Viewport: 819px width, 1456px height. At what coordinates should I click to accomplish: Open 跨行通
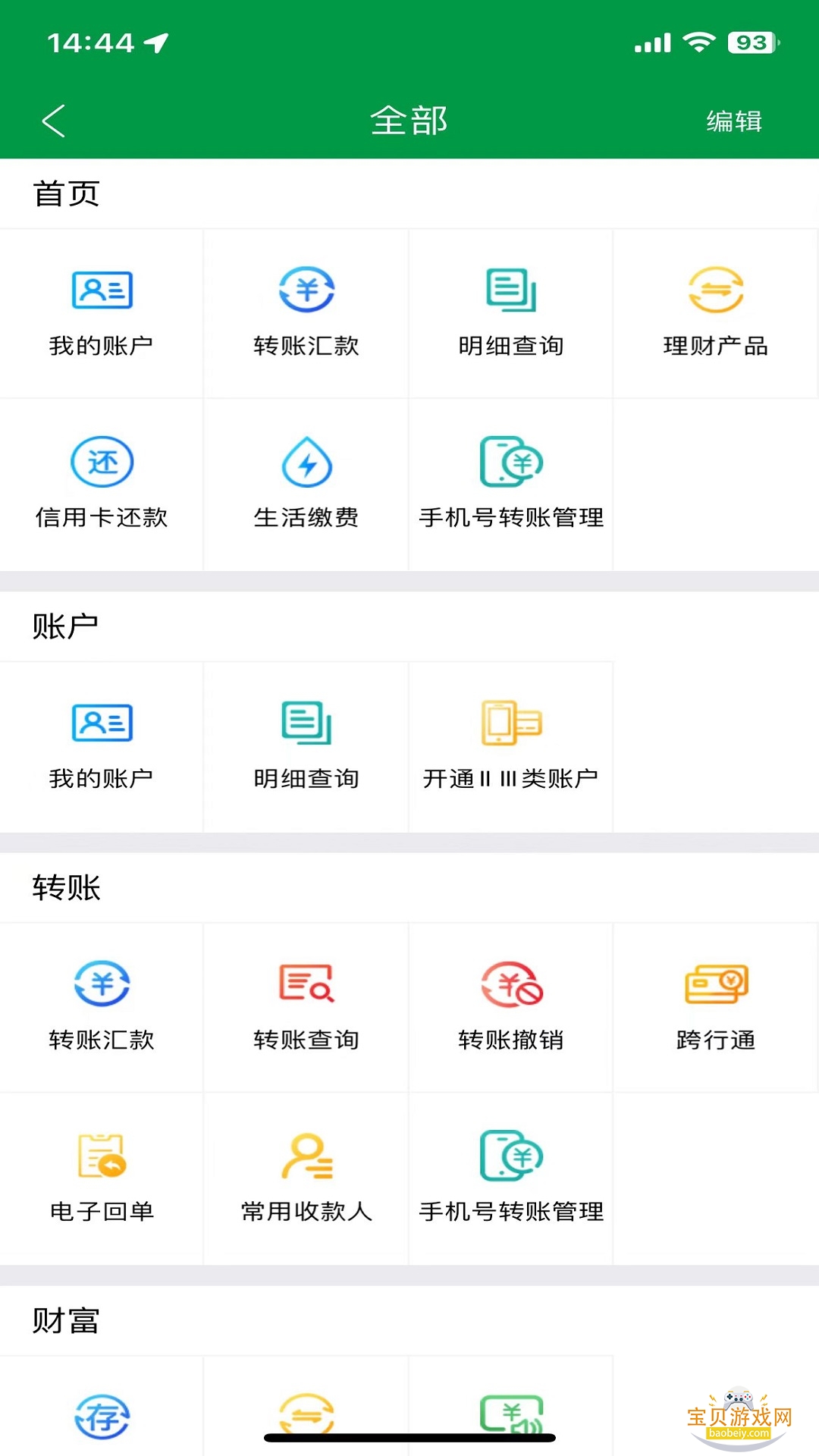tap(715, 1009)
